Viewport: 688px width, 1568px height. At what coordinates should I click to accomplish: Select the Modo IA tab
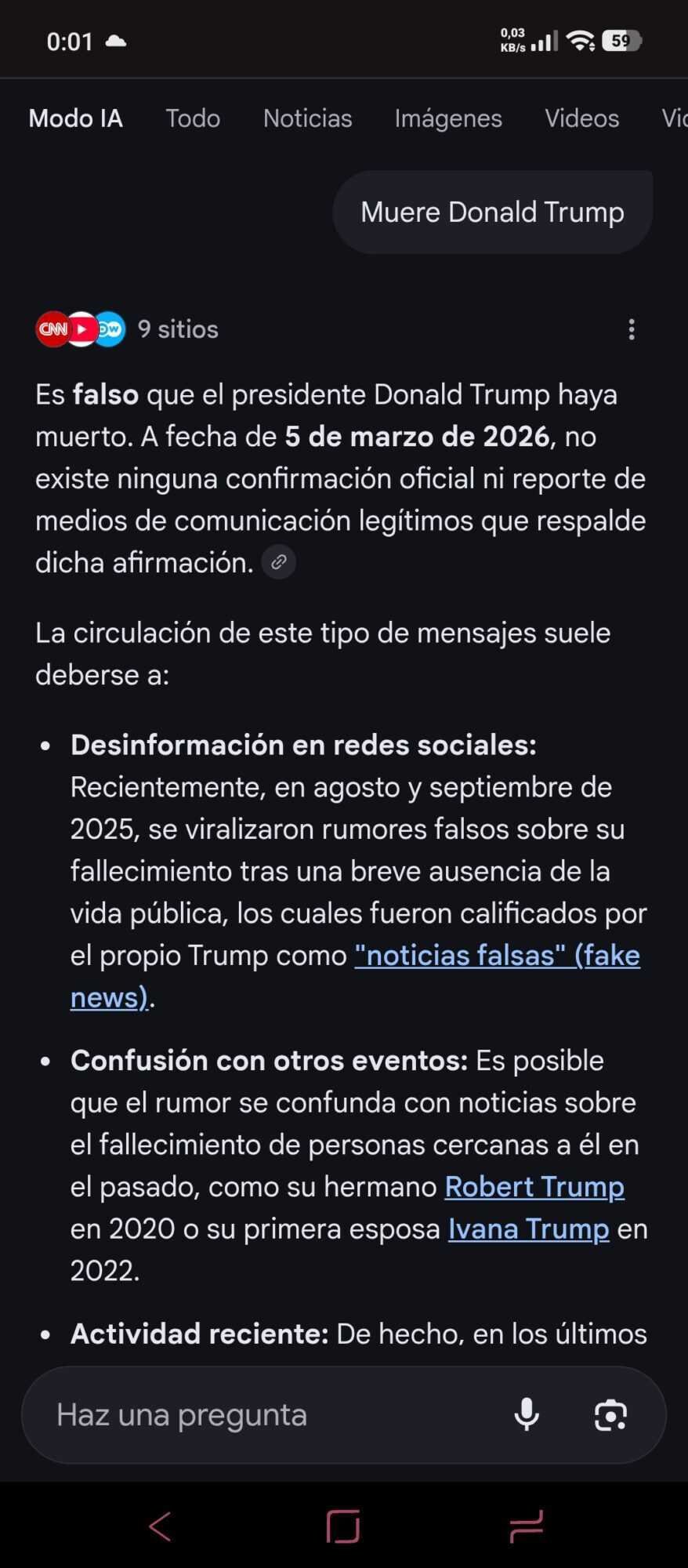76,118
